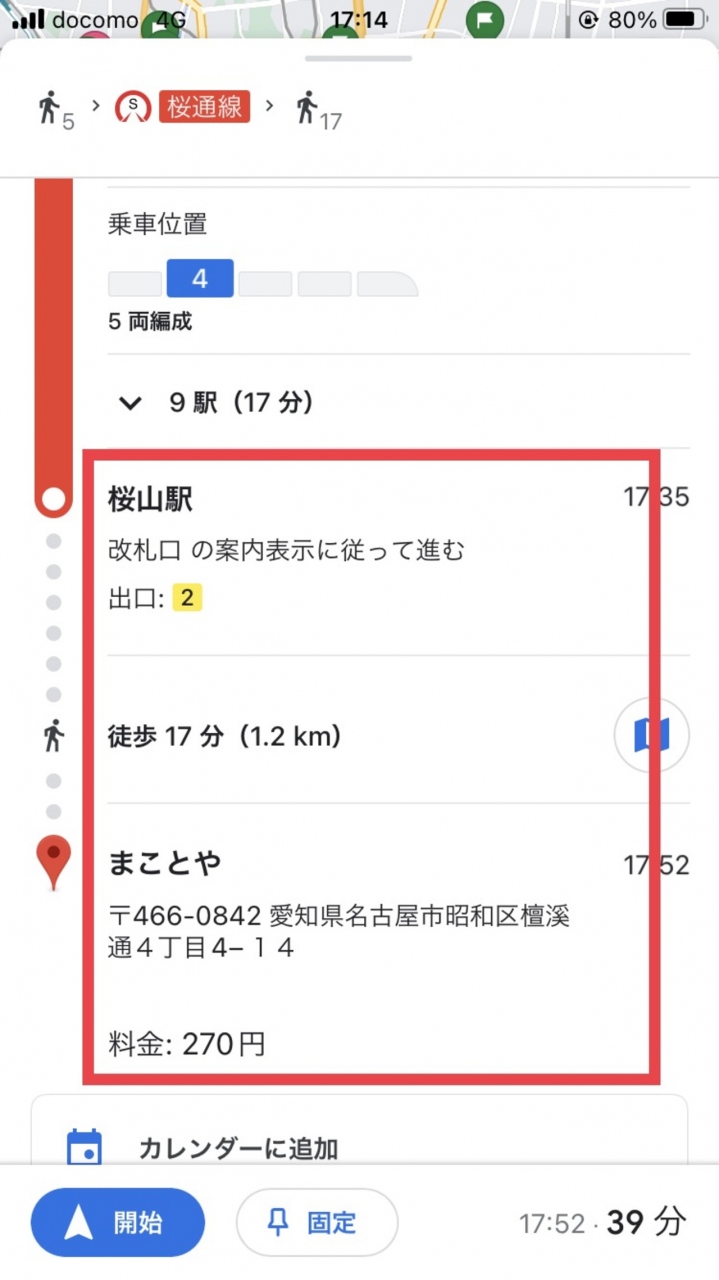Start navigation with the 開始 button

click(x=118, y=1222)
